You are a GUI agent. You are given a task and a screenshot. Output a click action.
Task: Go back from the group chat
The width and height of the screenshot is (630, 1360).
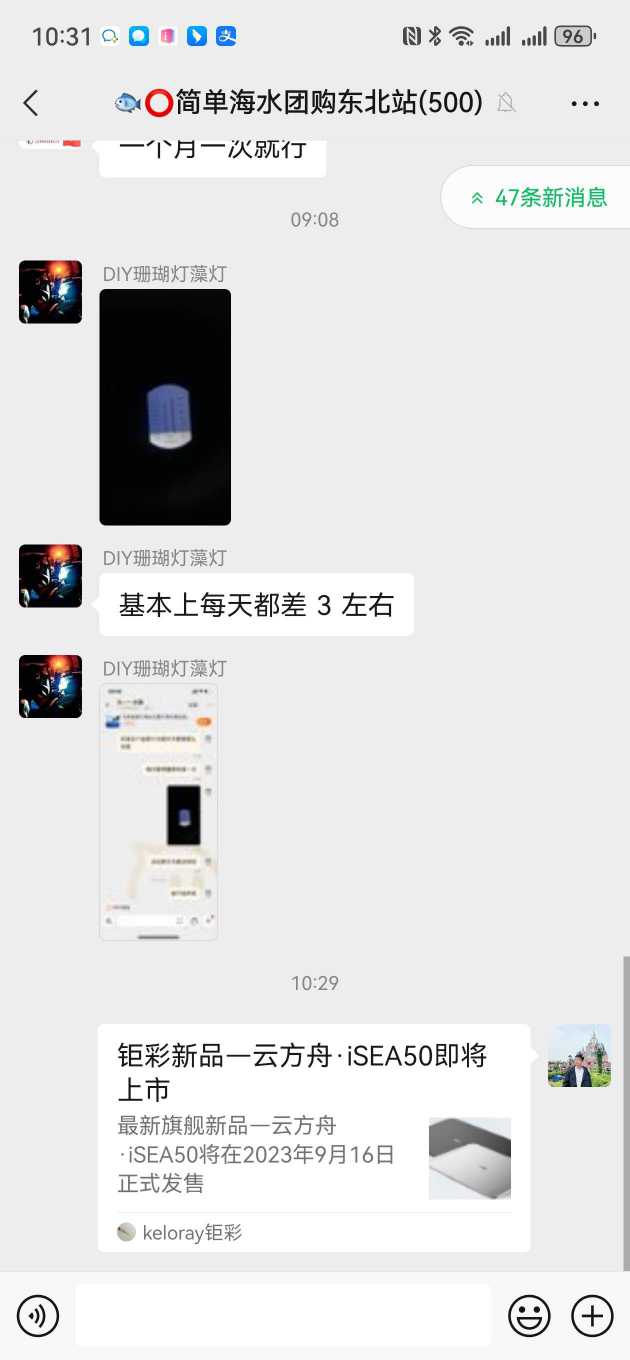point(31,102)
